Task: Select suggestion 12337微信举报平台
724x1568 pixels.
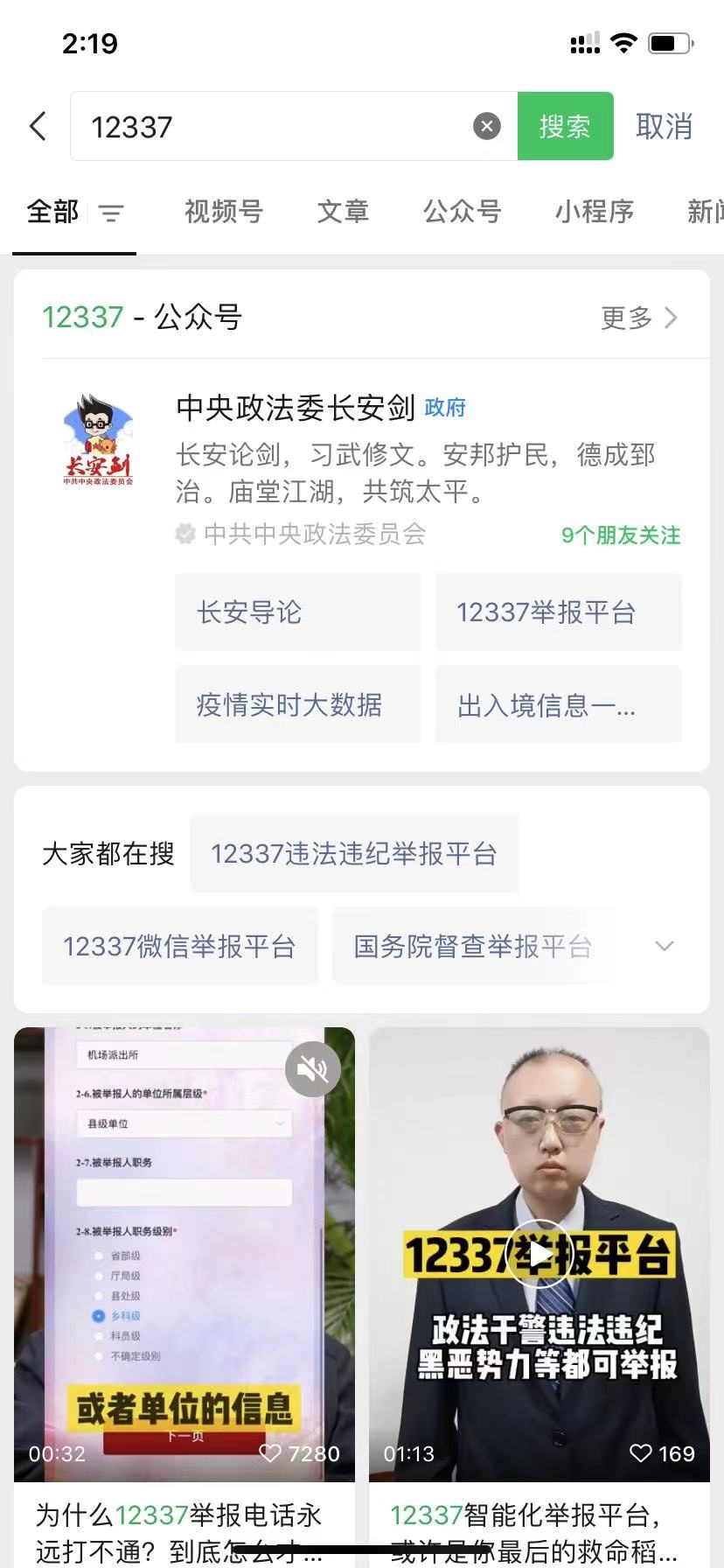Action: click(x=179, y=946)
